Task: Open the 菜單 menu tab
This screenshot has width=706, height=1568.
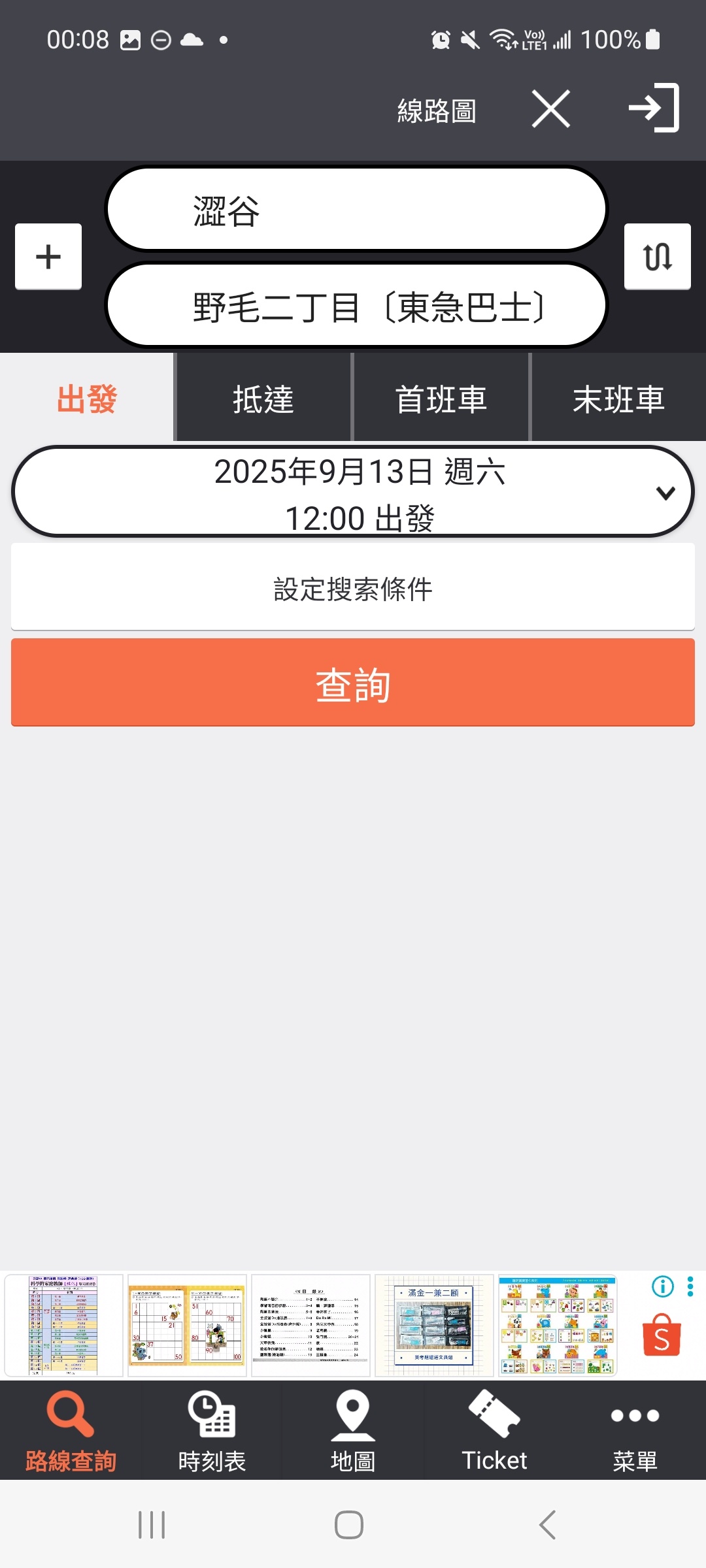Action: pos(635,1431)
